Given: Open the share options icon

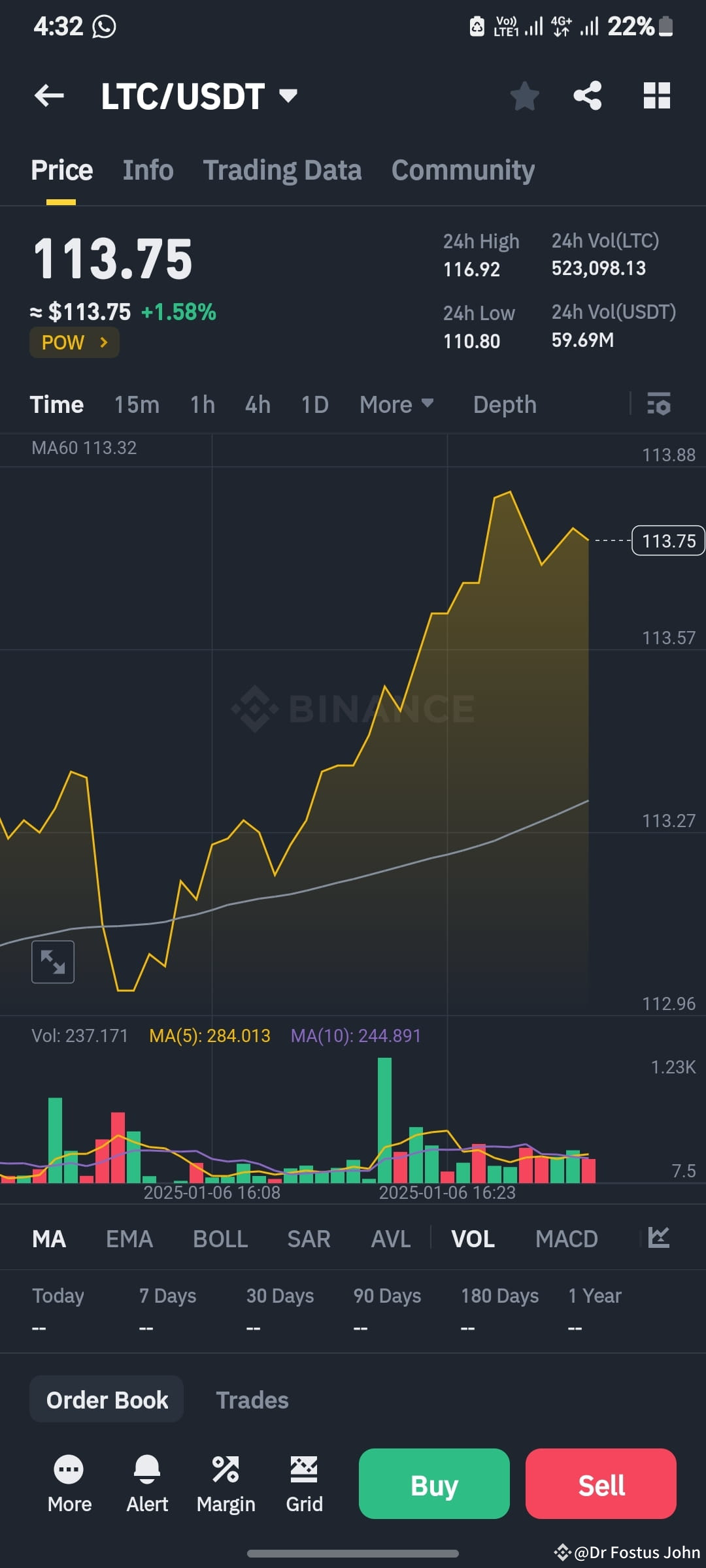Looking at the screenshot, I should (588, 95).
